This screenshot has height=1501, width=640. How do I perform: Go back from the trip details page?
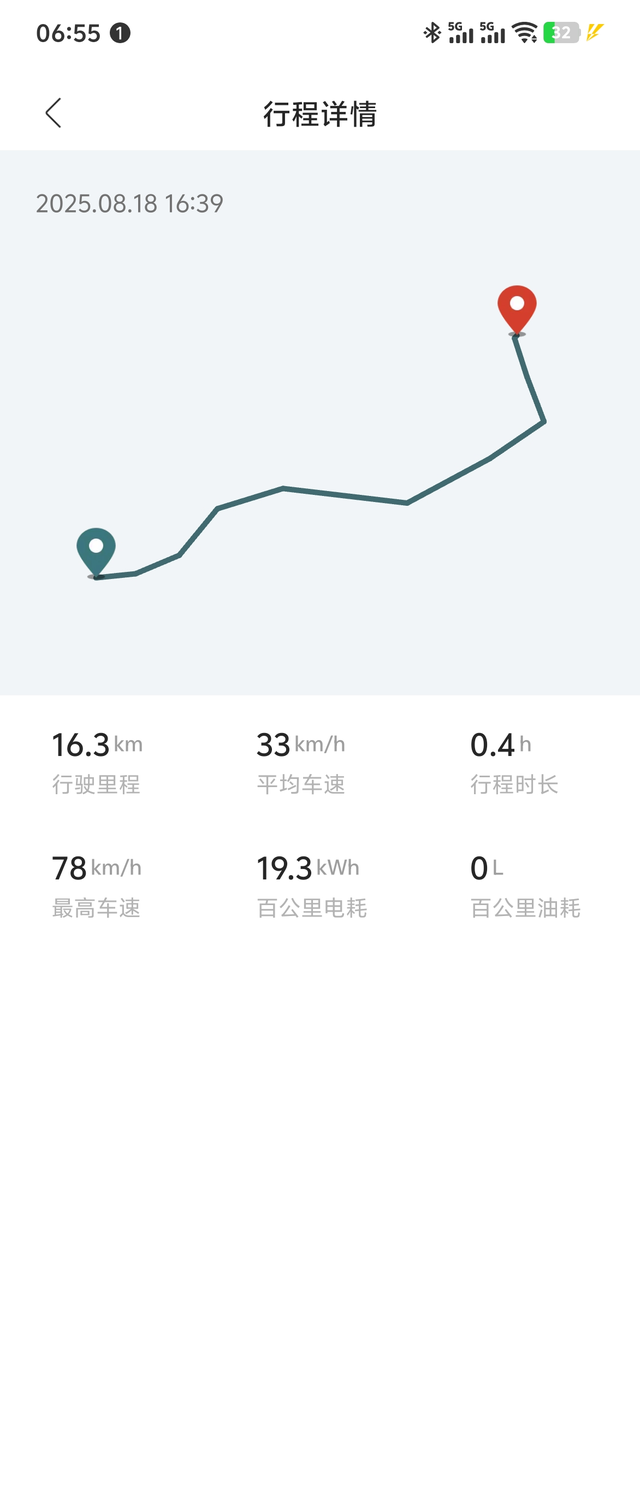[54, 114]
